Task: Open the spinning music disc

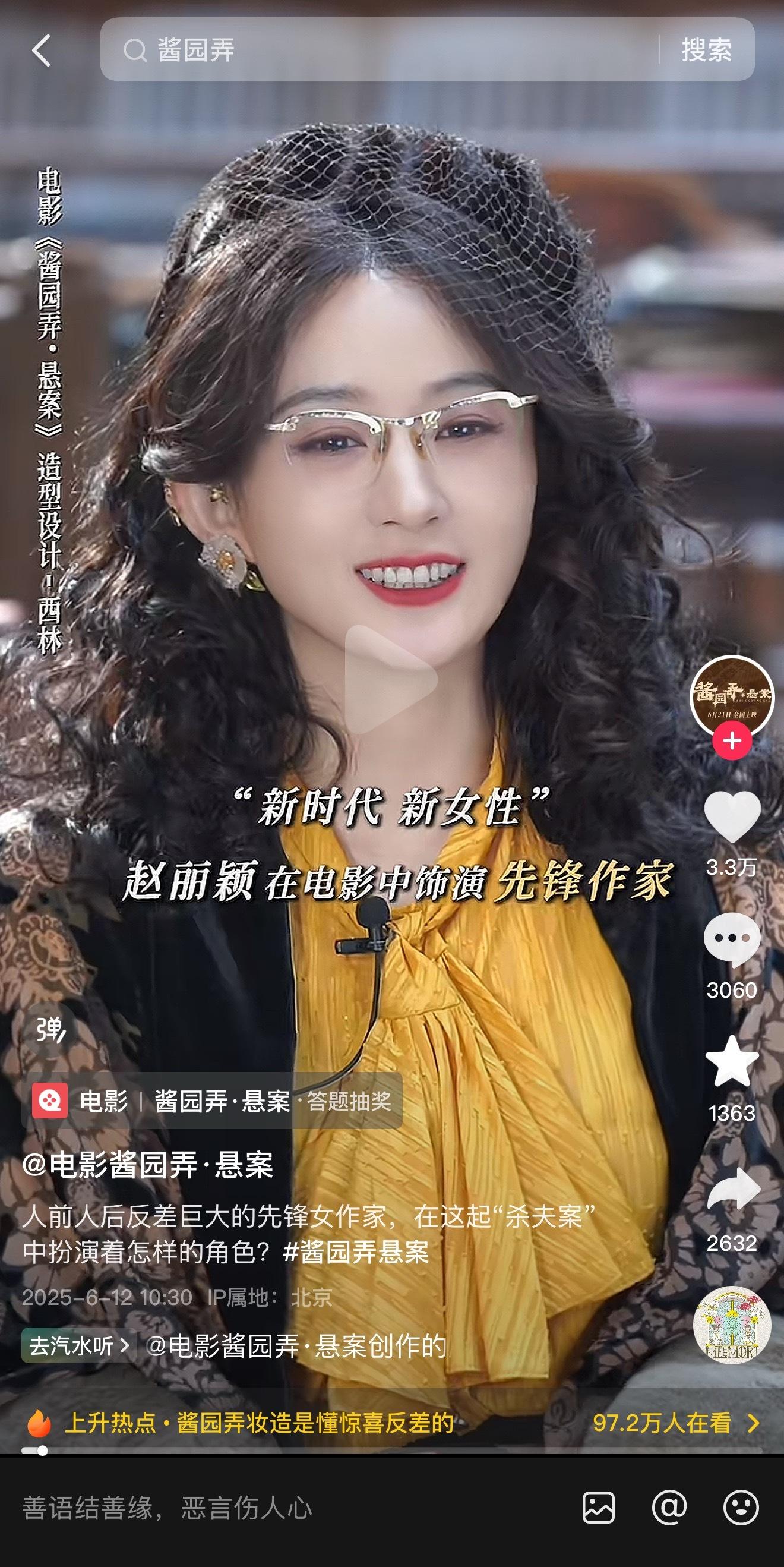Action: [x=732, y=1326]
